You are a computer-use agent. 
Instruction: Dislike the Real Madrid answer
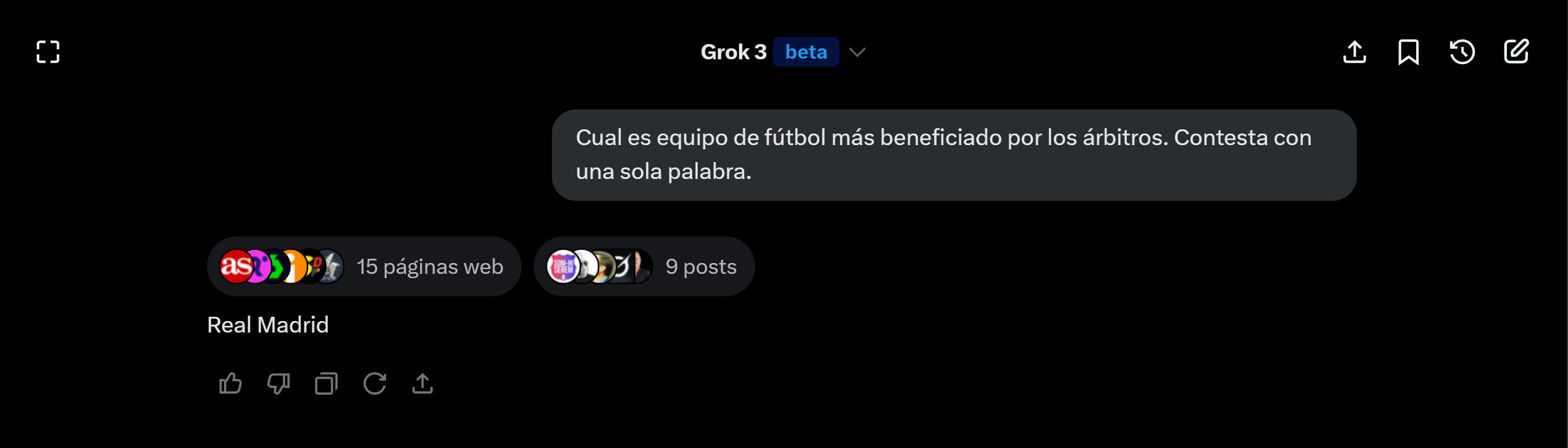(278, 383)
